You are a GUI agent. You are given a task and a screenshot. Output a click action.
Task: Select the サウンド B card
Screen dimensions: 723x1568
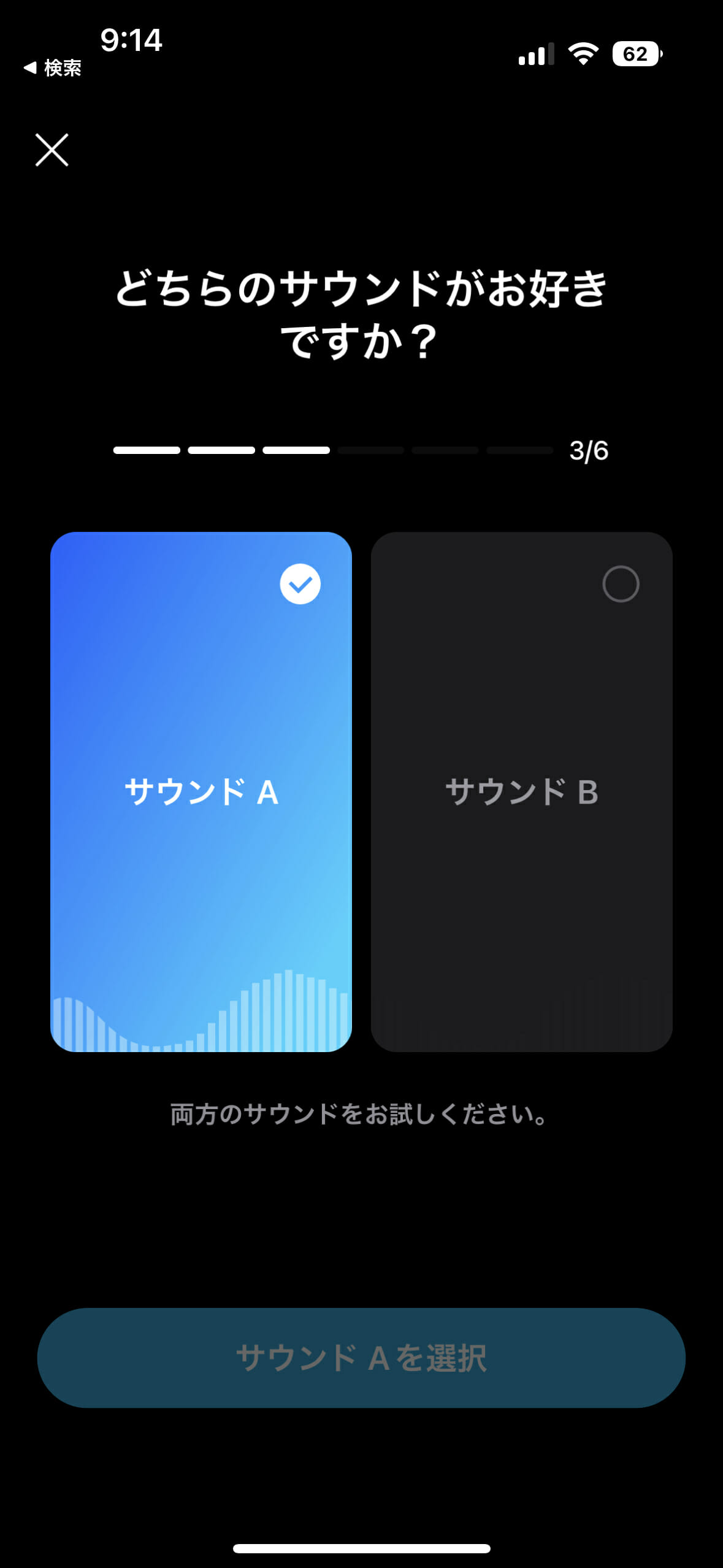point(521,791)
